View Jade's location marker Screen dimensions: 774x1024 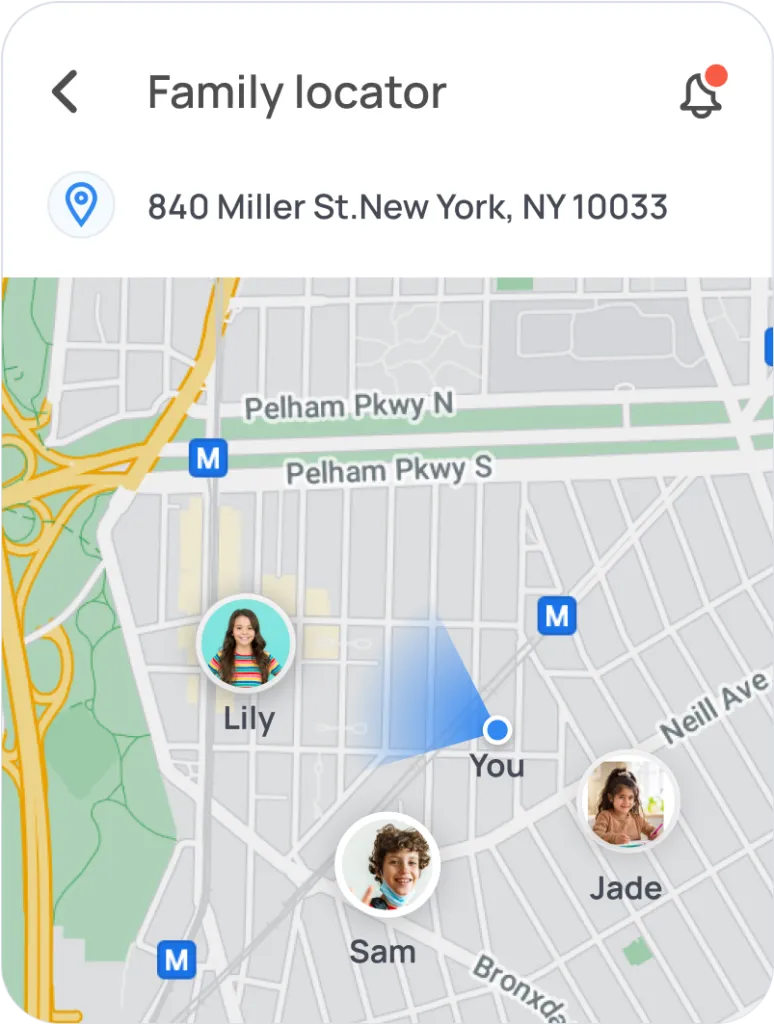(628, 801)
